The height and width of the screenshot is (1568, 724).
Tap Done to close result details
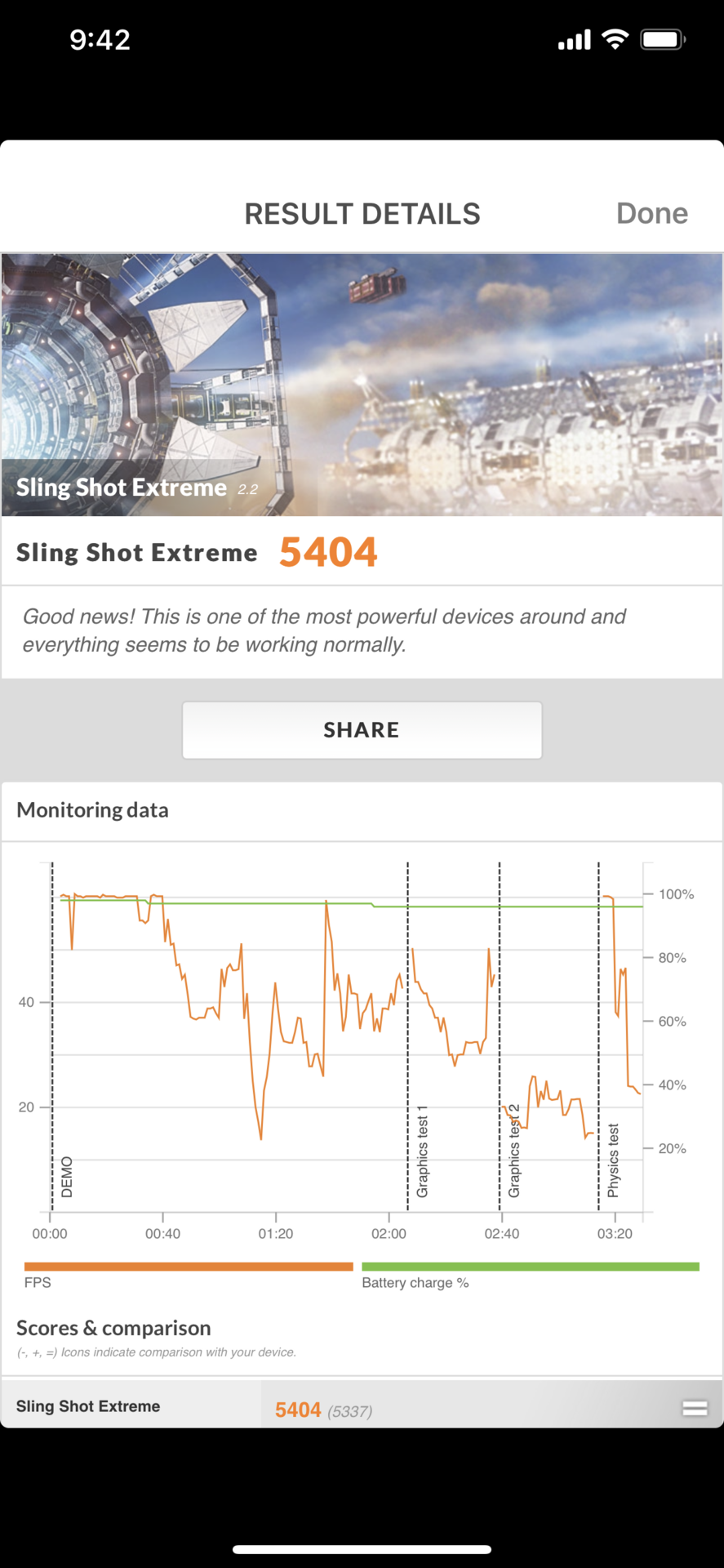(651, 213)
